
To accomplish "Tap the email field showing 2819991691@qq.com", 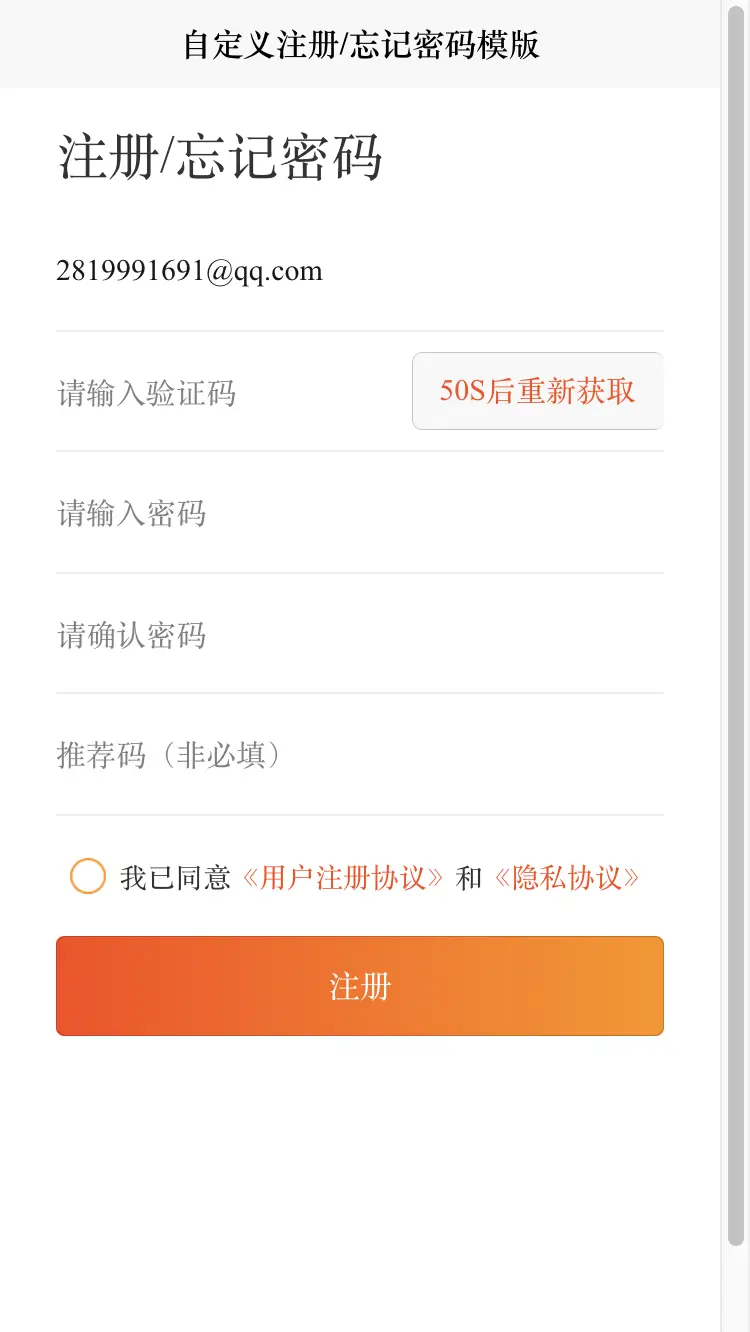I will coord(360,271).
